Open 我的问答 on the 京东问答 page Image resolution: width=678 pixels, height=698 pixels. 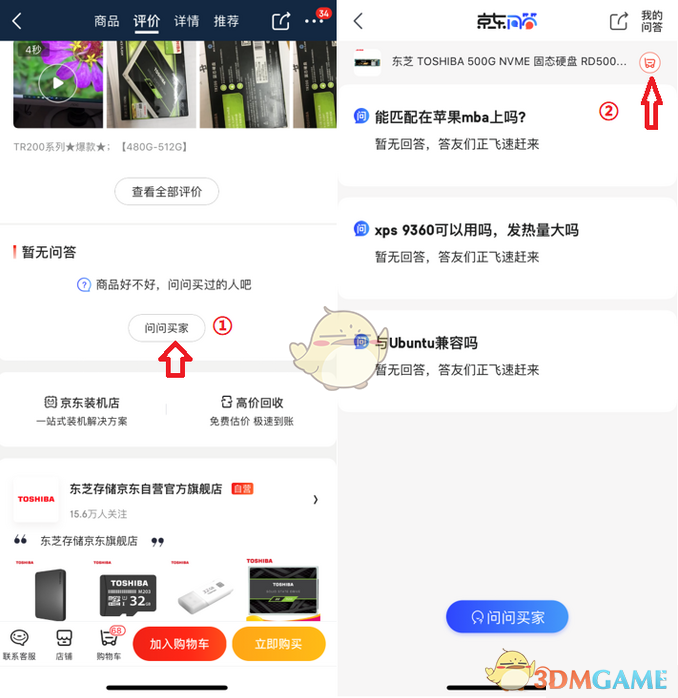(652, 21)
